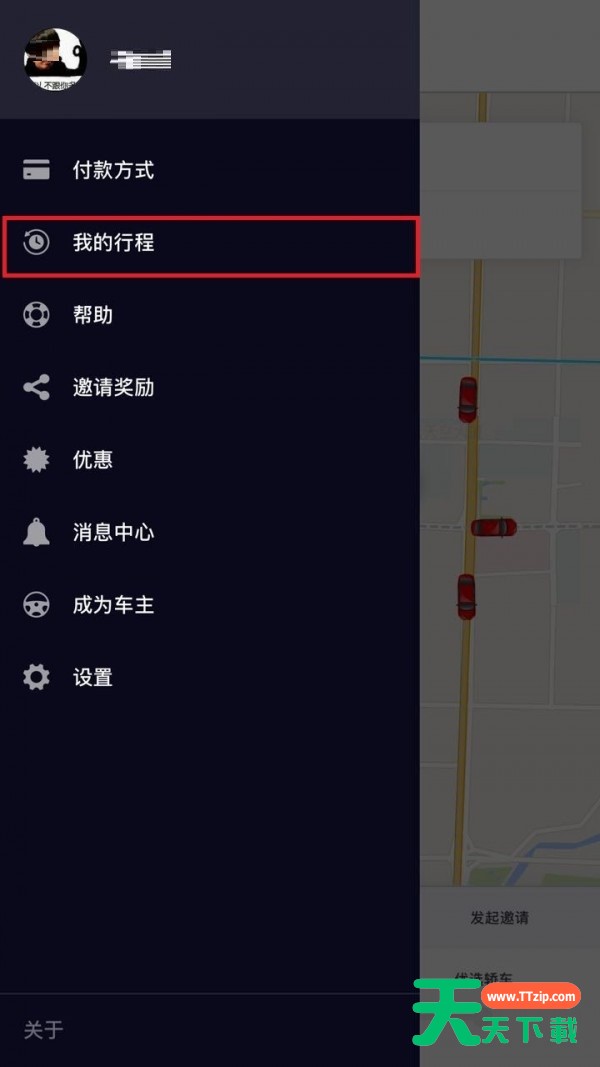Open 邀请奖励 invite rewards
Screen dimensions: 600x1067
[113, 388]
